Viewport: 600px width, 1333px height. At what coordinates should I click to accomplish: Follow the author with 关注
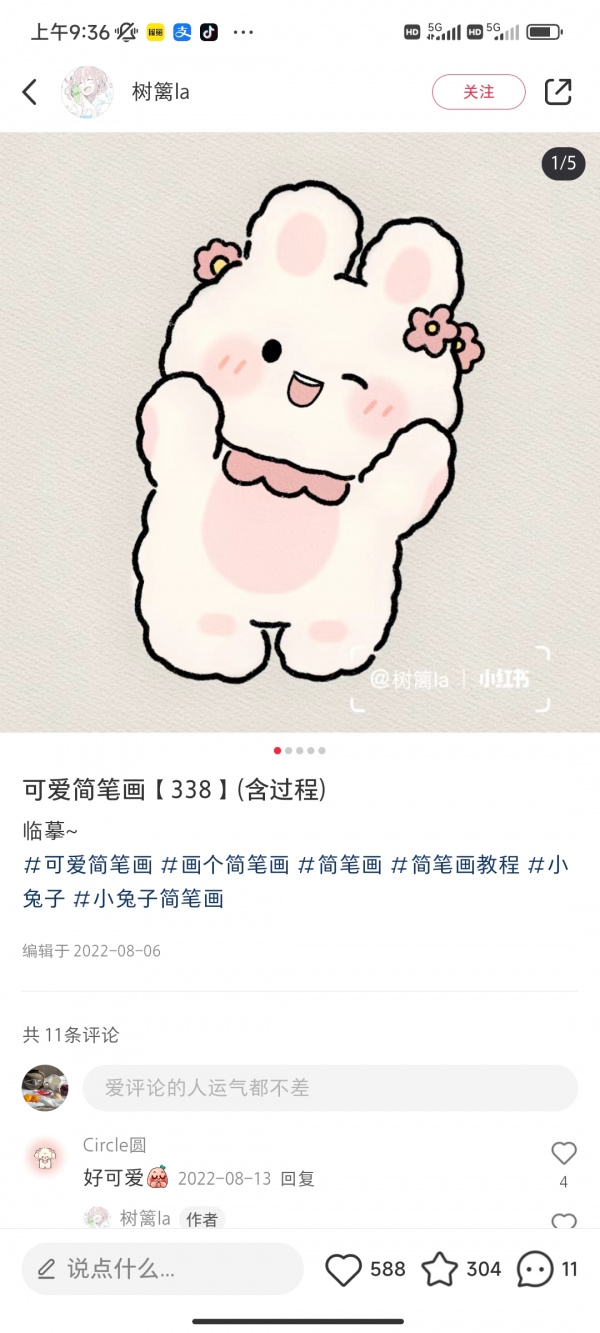click(x=478, y=92)
